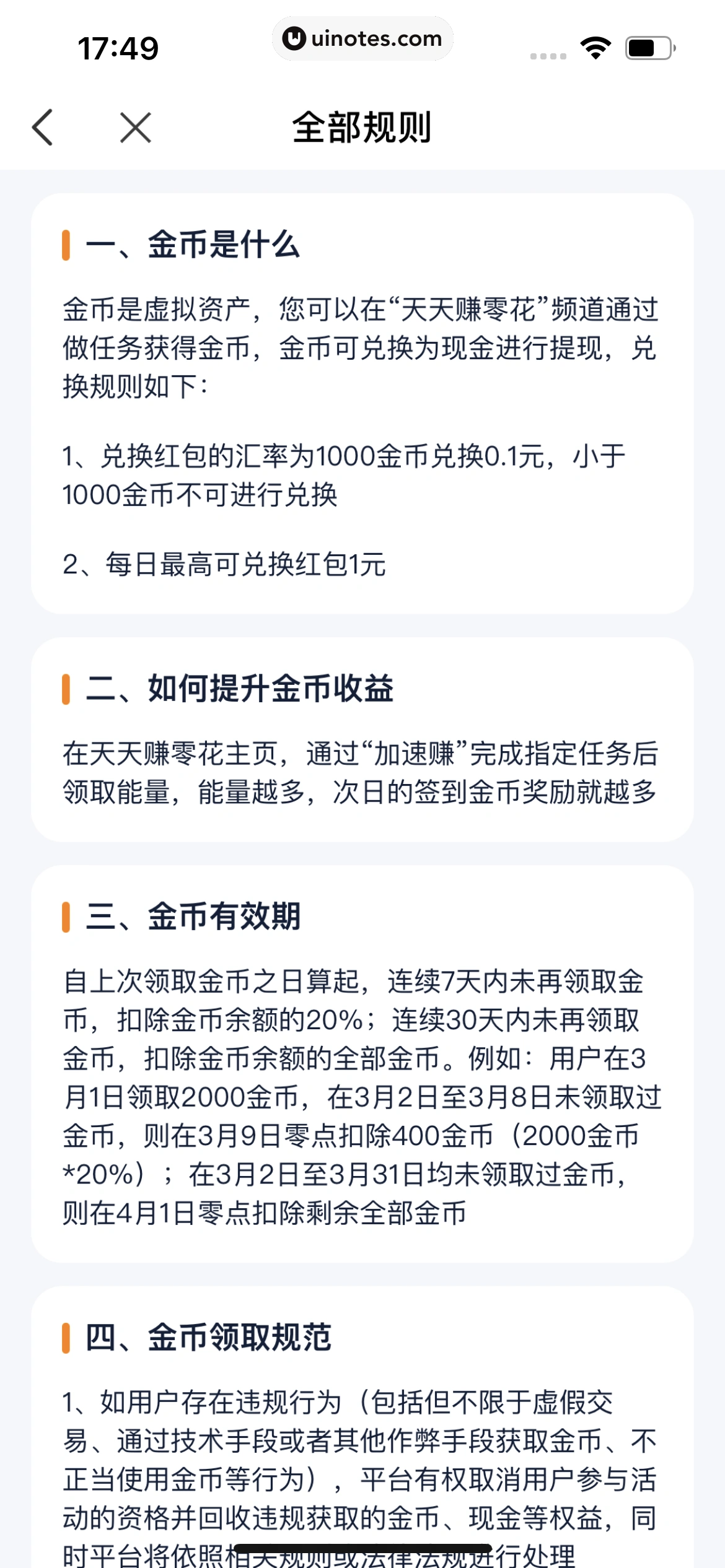725x1568 pixels.
Task: Tap the battery status icon
Action: 648,47
